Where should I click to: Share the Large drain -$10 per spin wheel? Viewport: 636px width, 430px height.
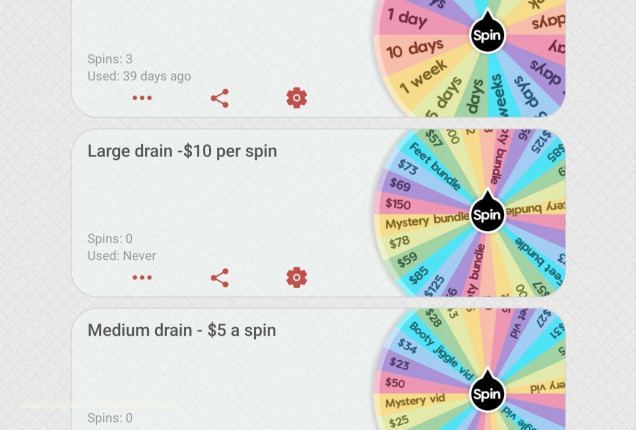pos(220,278)
